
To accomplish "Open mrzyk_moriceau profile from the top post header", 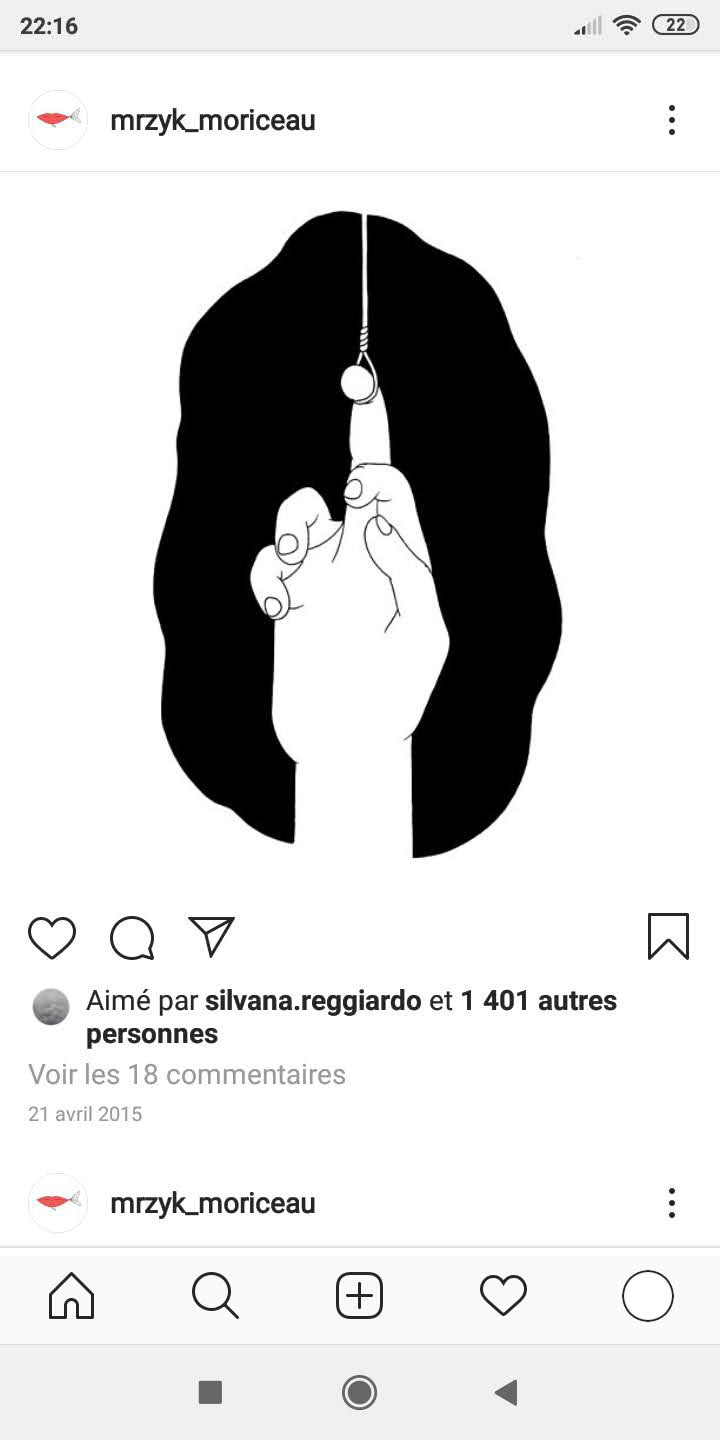I will (212, 120).
